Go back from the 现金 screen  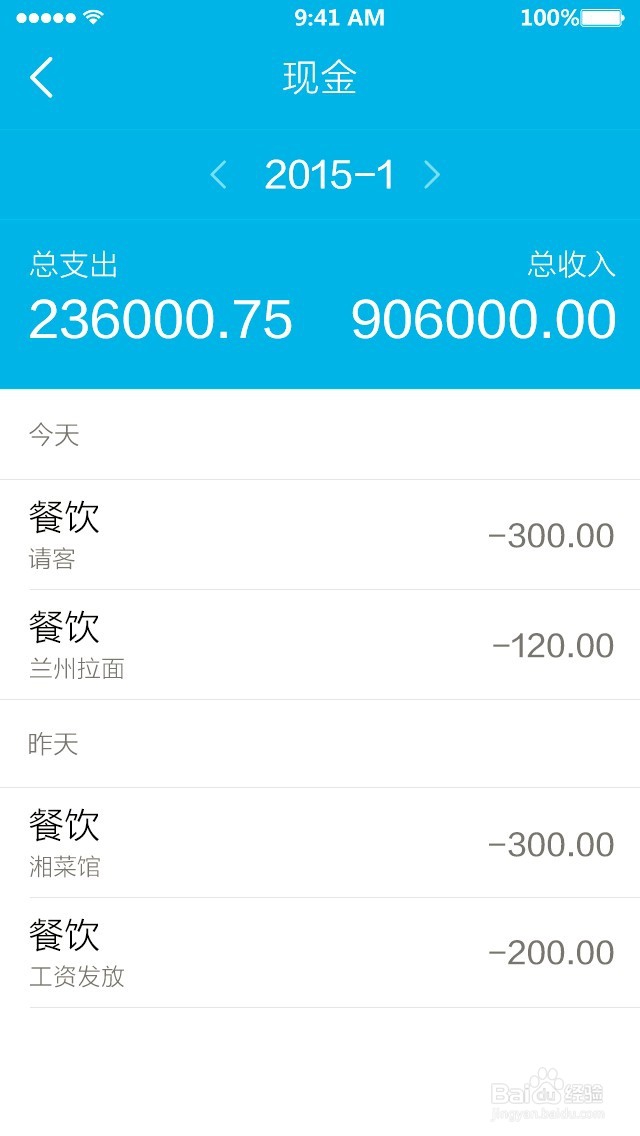pyautogui.click(x=42, y=78)
